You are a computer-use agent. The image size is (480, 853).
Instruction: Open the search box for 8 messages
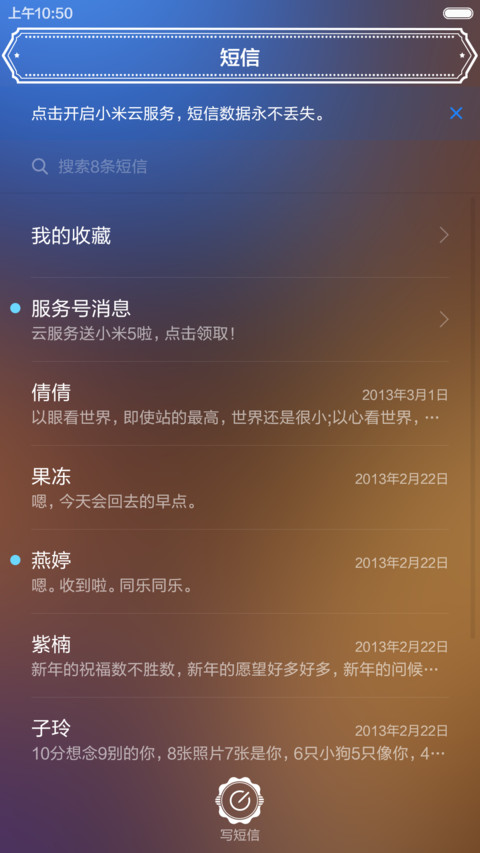tap(240, 166)
